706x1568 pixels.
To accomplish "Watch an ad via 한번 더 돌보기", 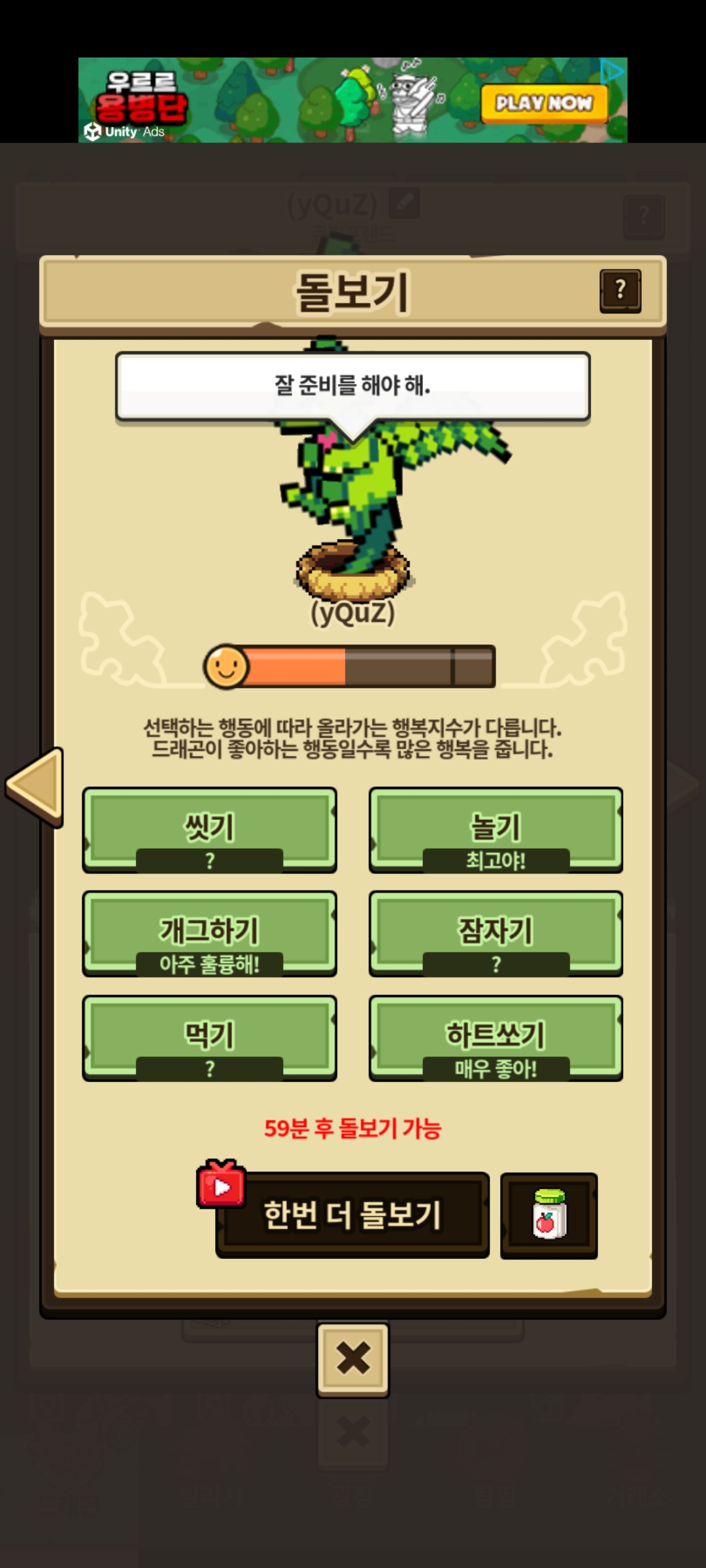I will [352, 1215].
